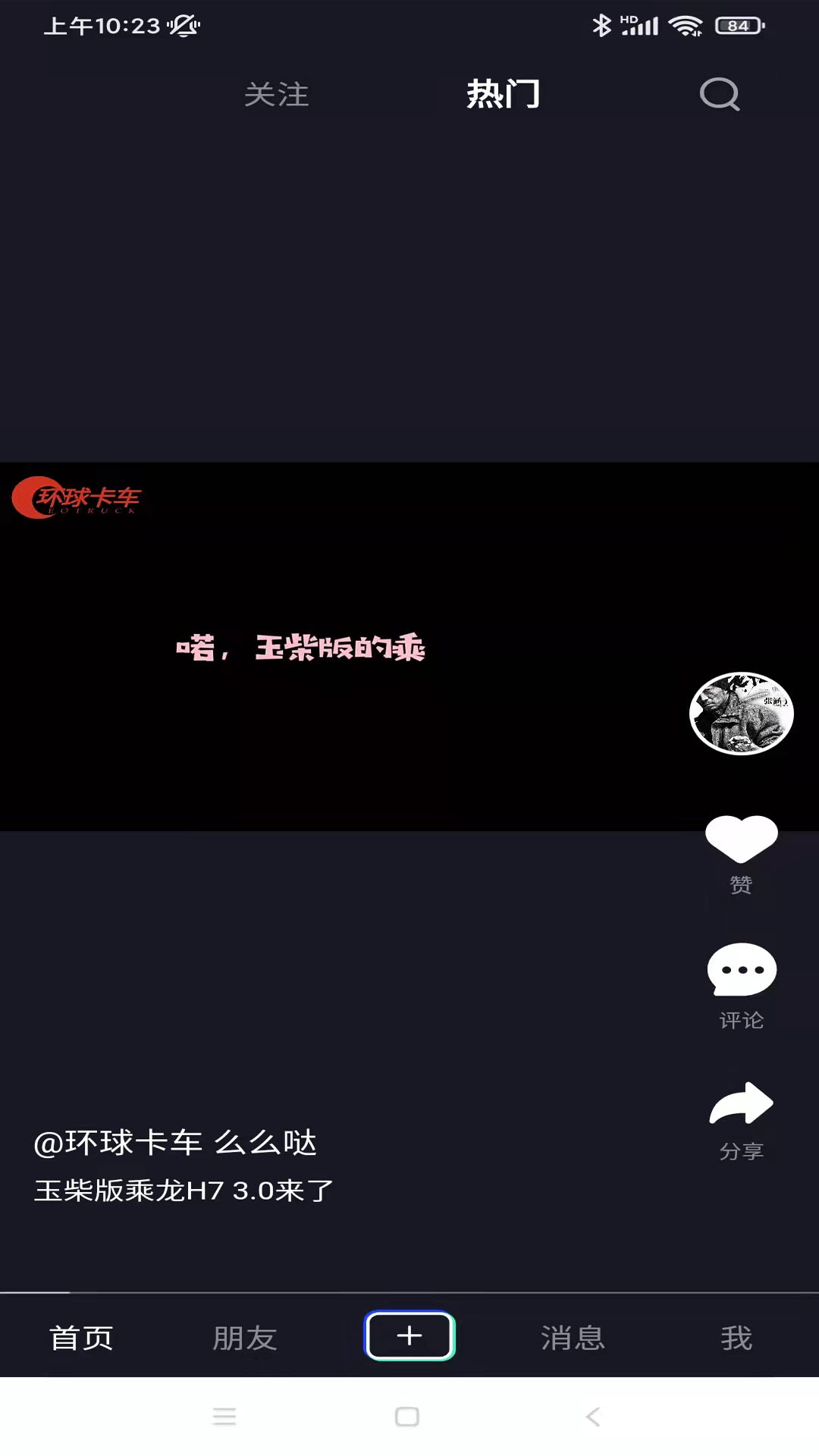This screenshot has height=1456, width=819.
Task: Tap the system back button
Action: coord(593,1416)
